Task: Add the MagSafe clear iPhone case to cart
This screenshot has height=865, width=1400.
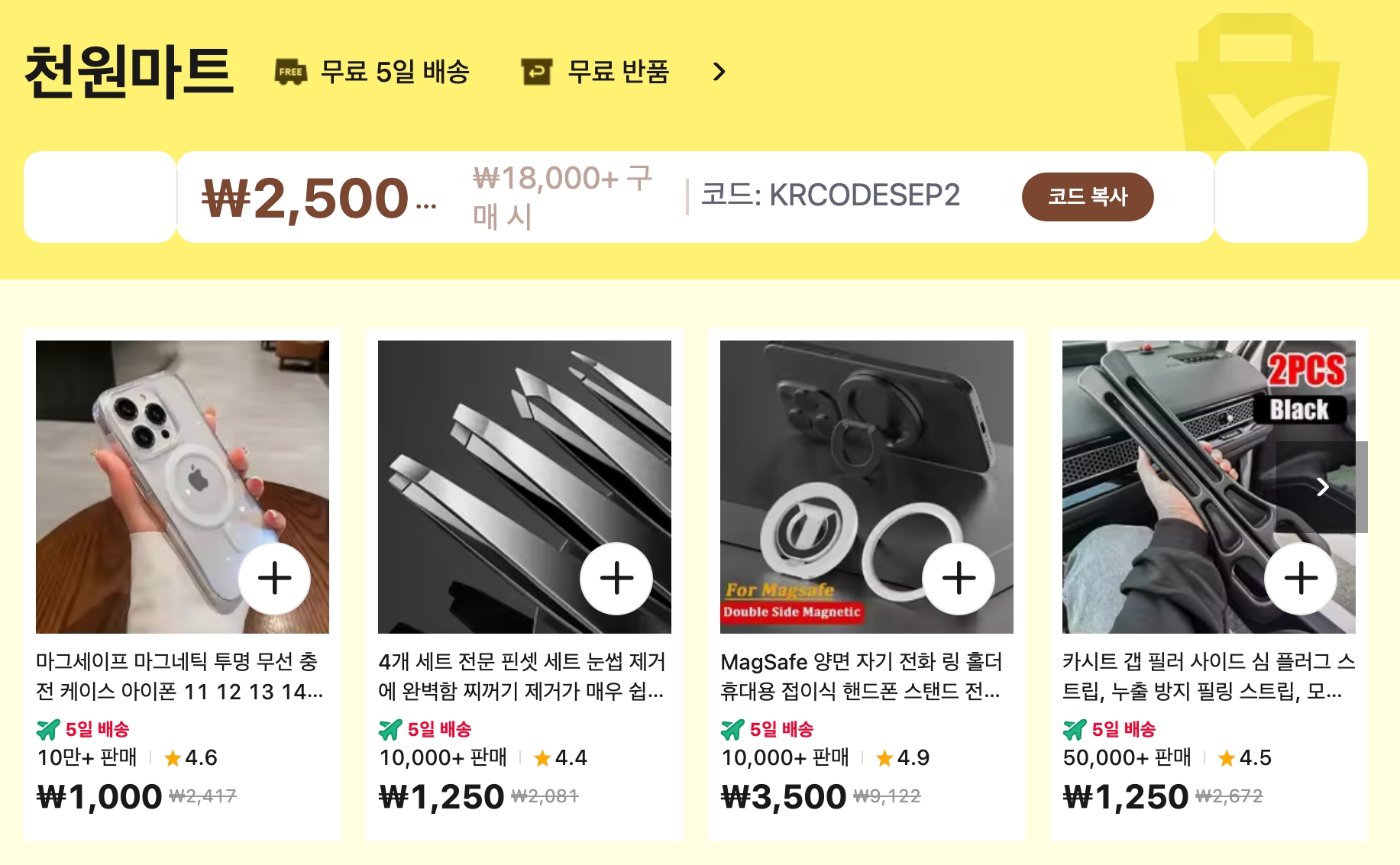Action: tap(274, 579)
